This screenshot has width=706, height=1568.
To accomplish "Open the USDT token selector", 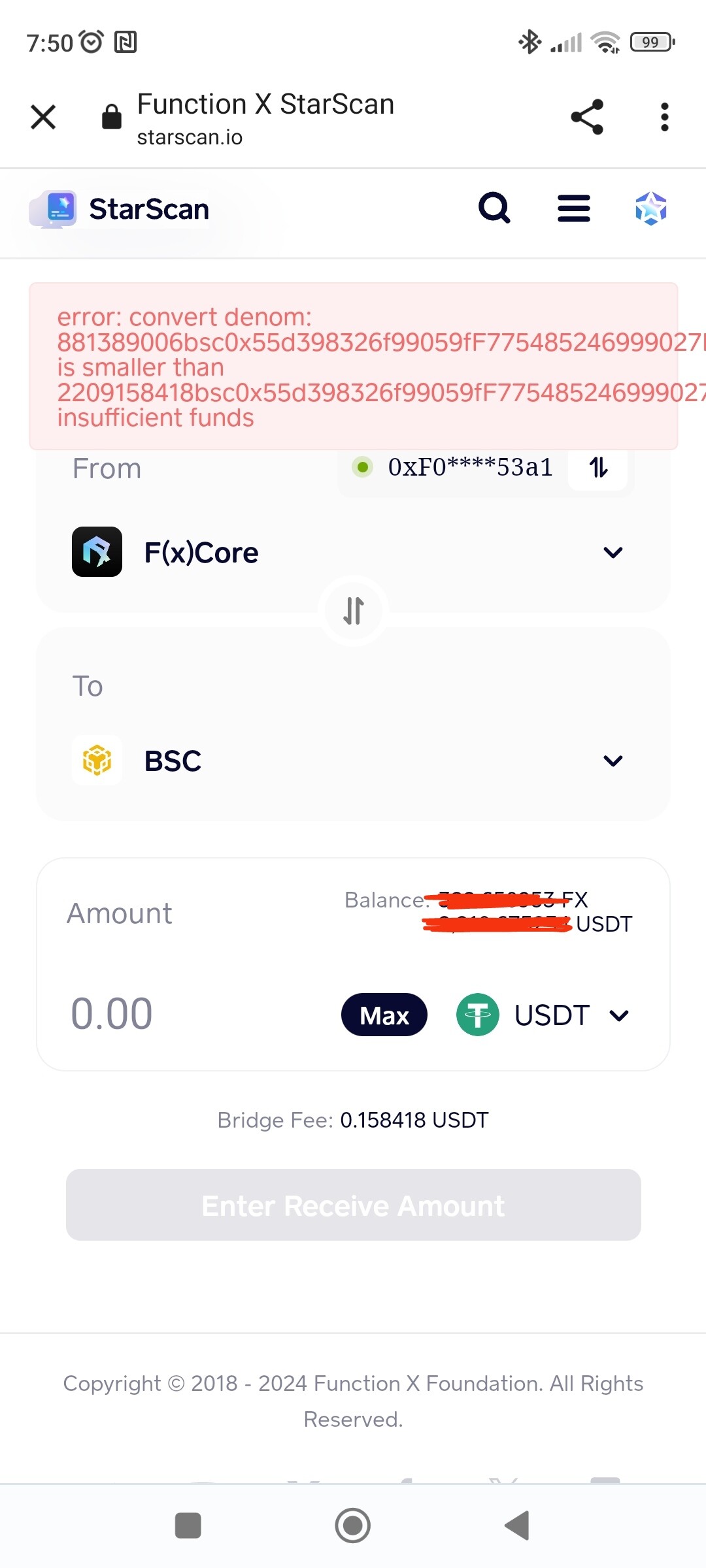I will [x=543, y=1015].
